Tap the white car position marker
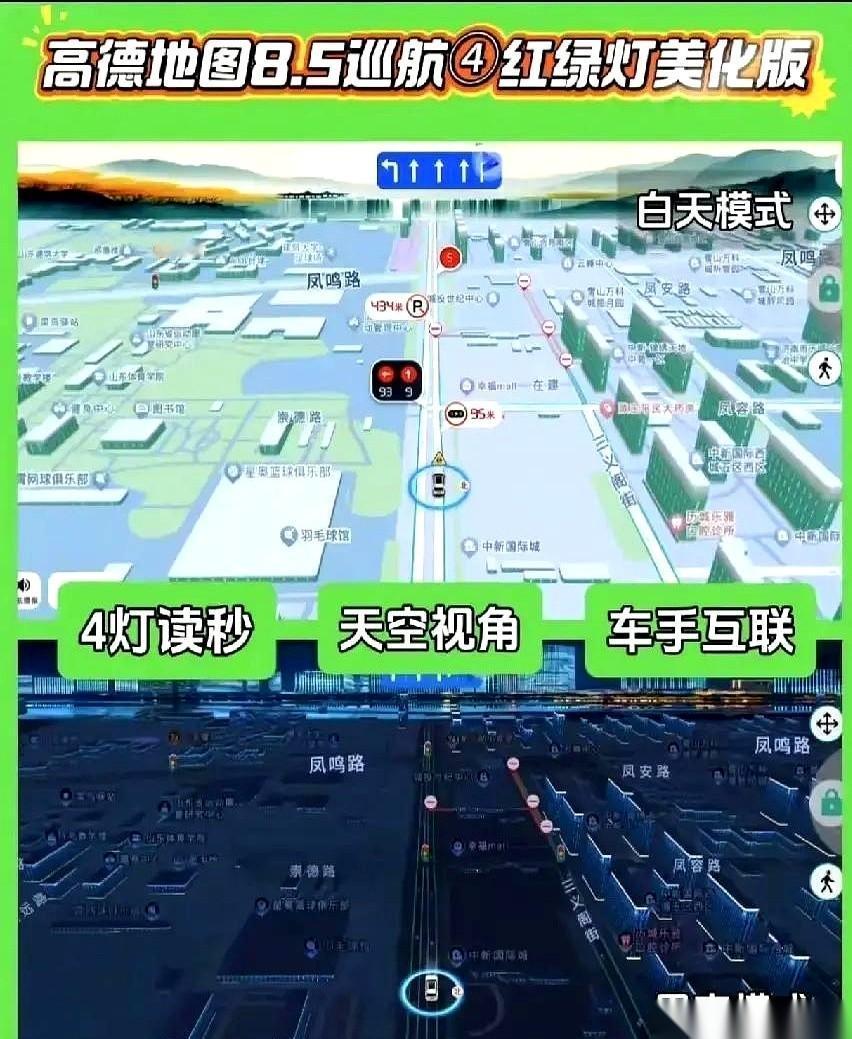Screen dimensions: 852x1039 coord(438,483)
